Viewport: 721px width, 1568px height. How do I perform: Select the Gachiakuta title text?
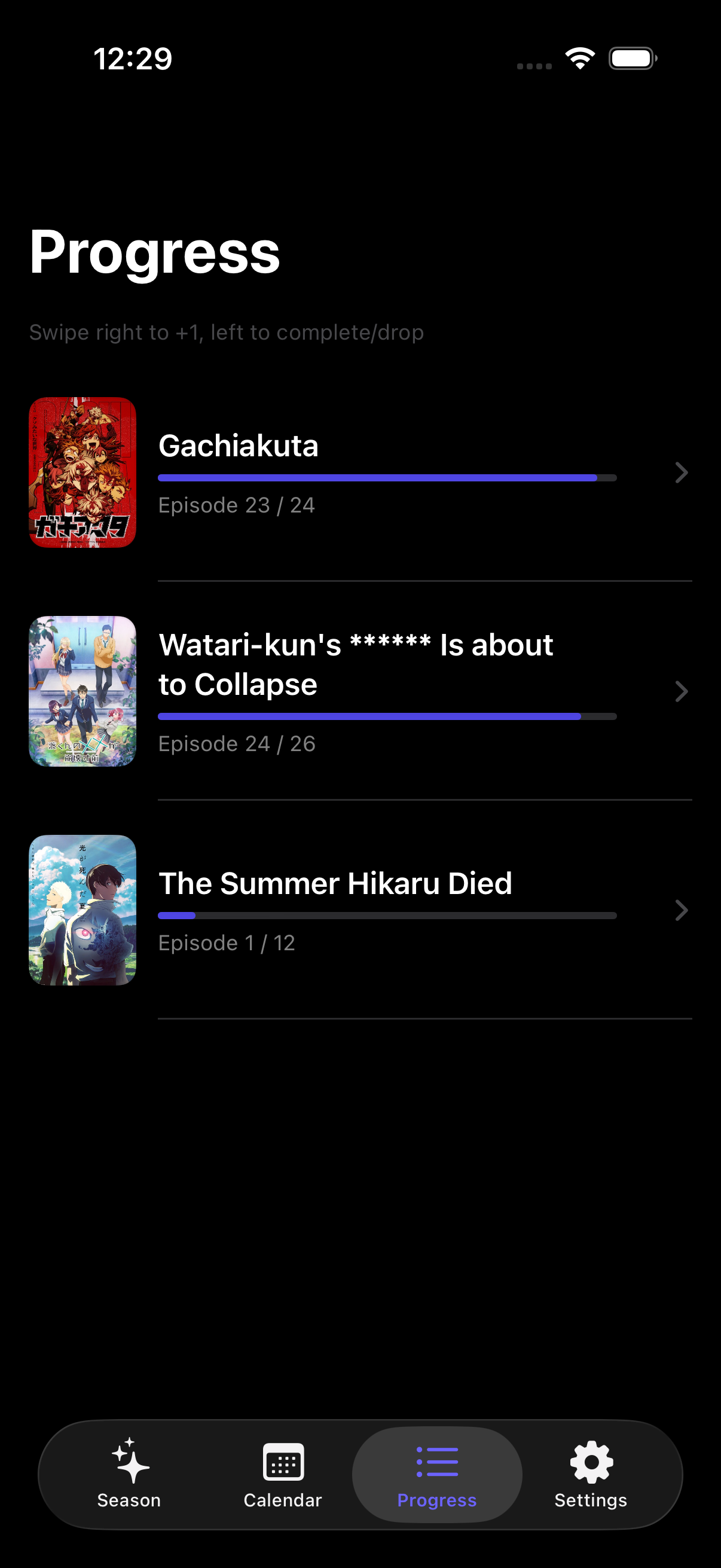pos(238,446)
